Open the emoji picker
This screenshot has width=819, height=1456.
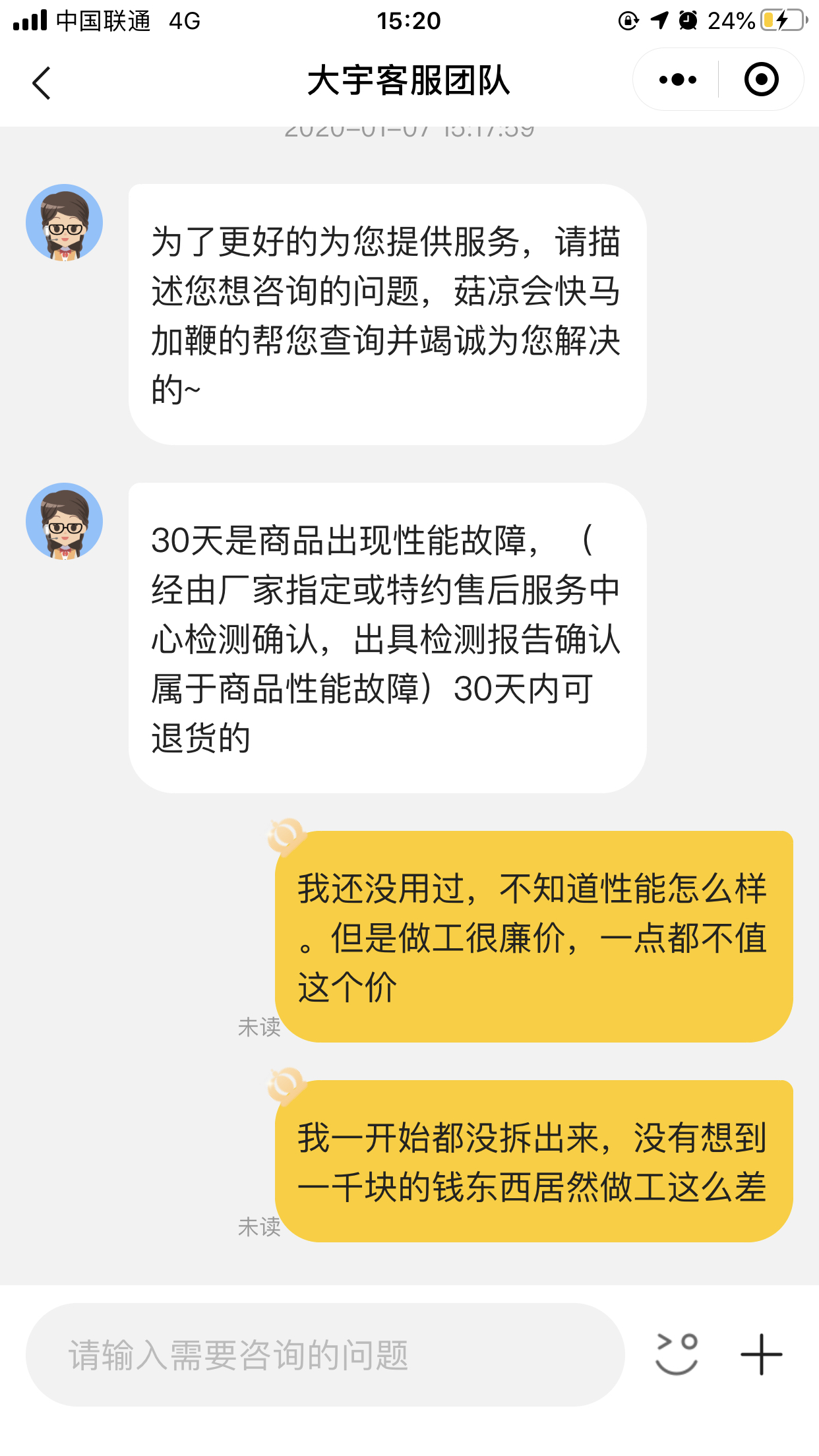[677, 1354]
